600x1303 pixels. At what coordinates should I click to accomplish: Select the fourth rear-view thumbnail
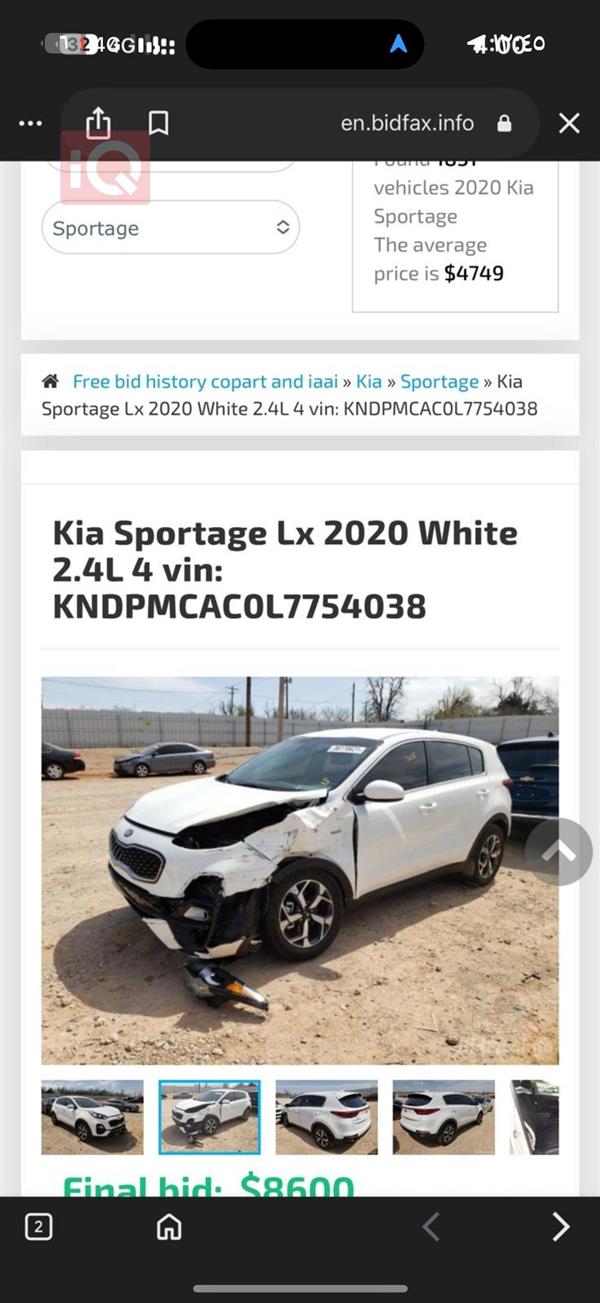point(443,1117)
